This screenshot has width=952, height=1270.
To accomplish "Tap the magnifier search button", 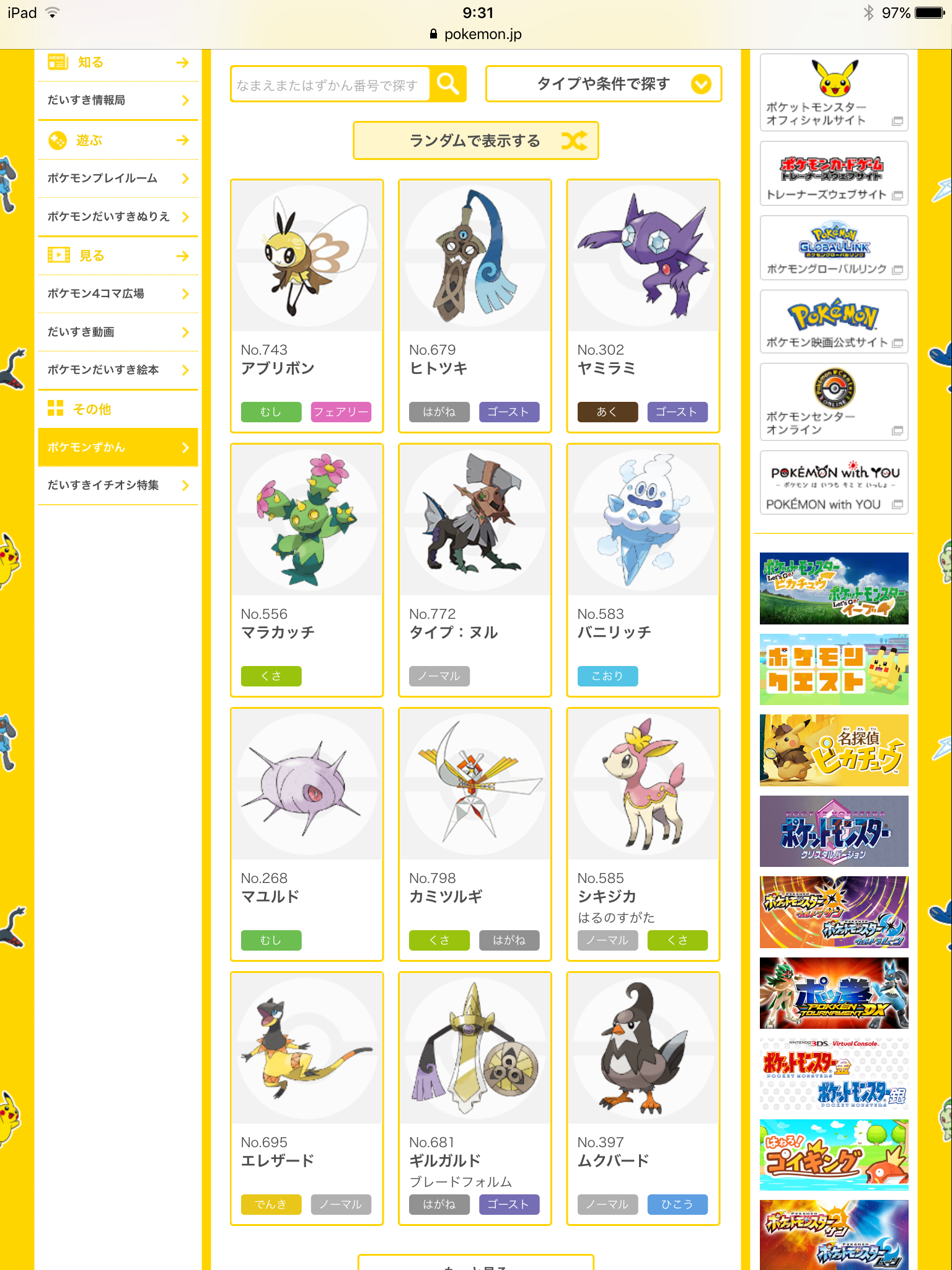I will pyautogui.click(x=447, y=84).
